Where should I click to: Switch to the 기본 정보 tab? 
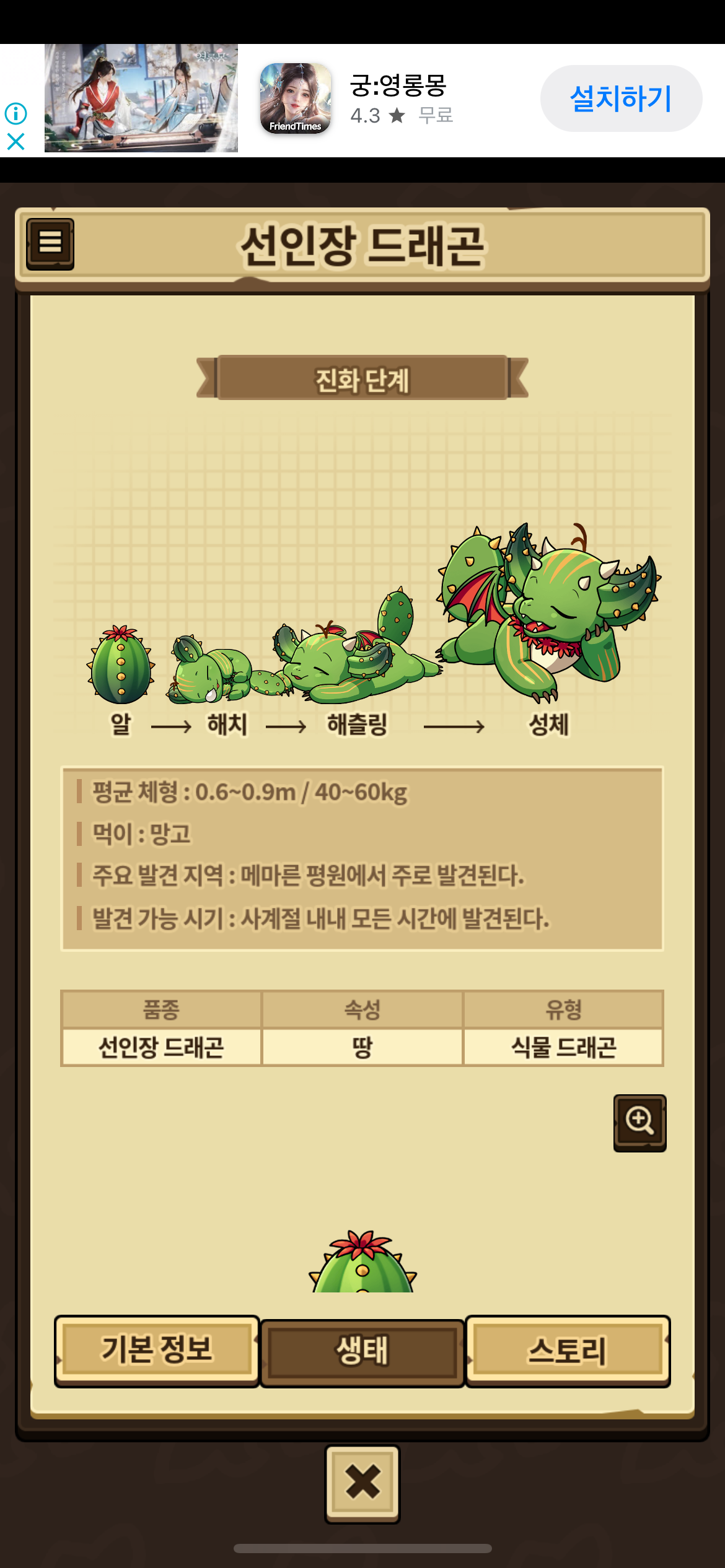(157, 1350)
